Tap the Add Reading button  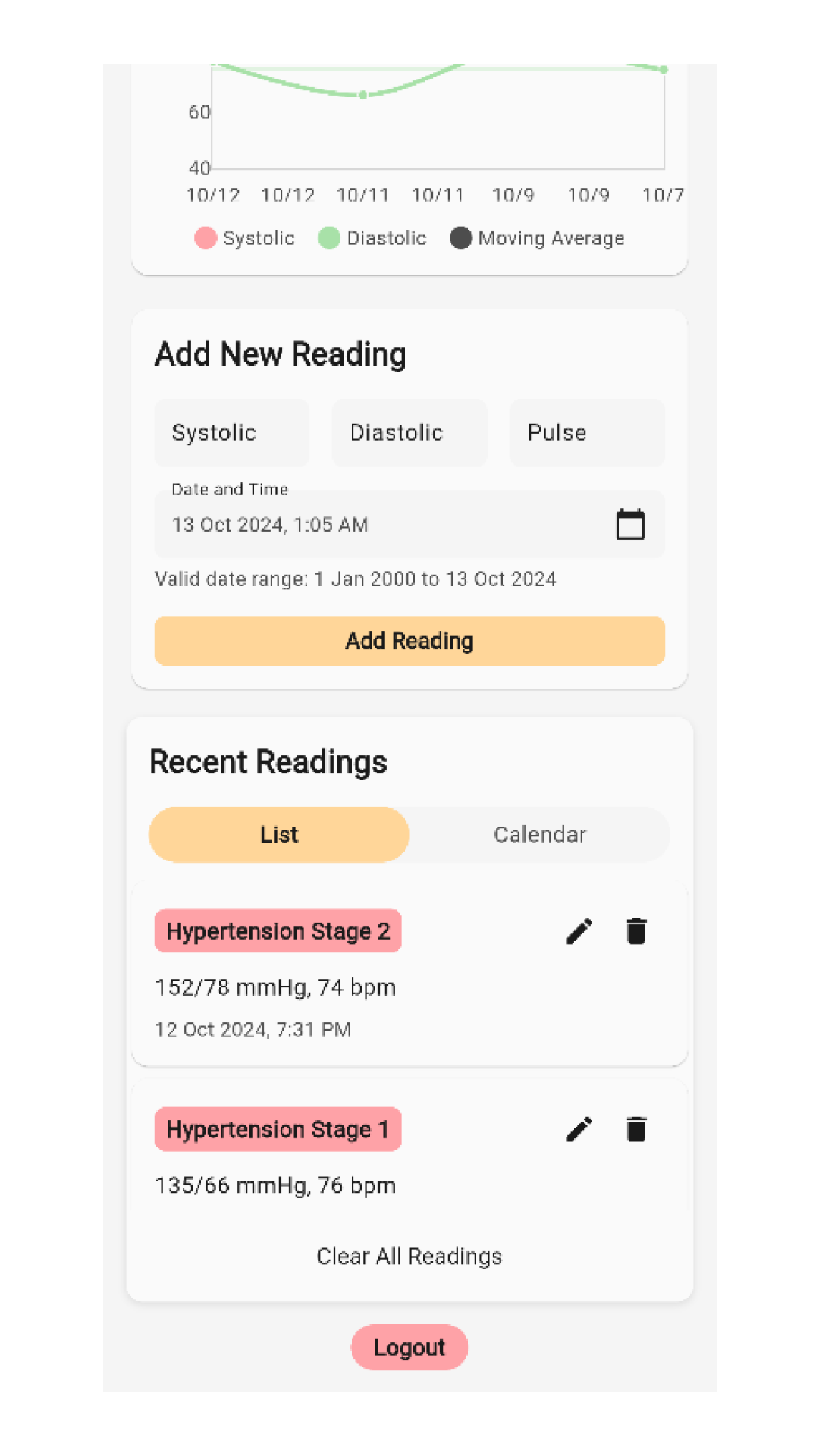click(409, 641)
